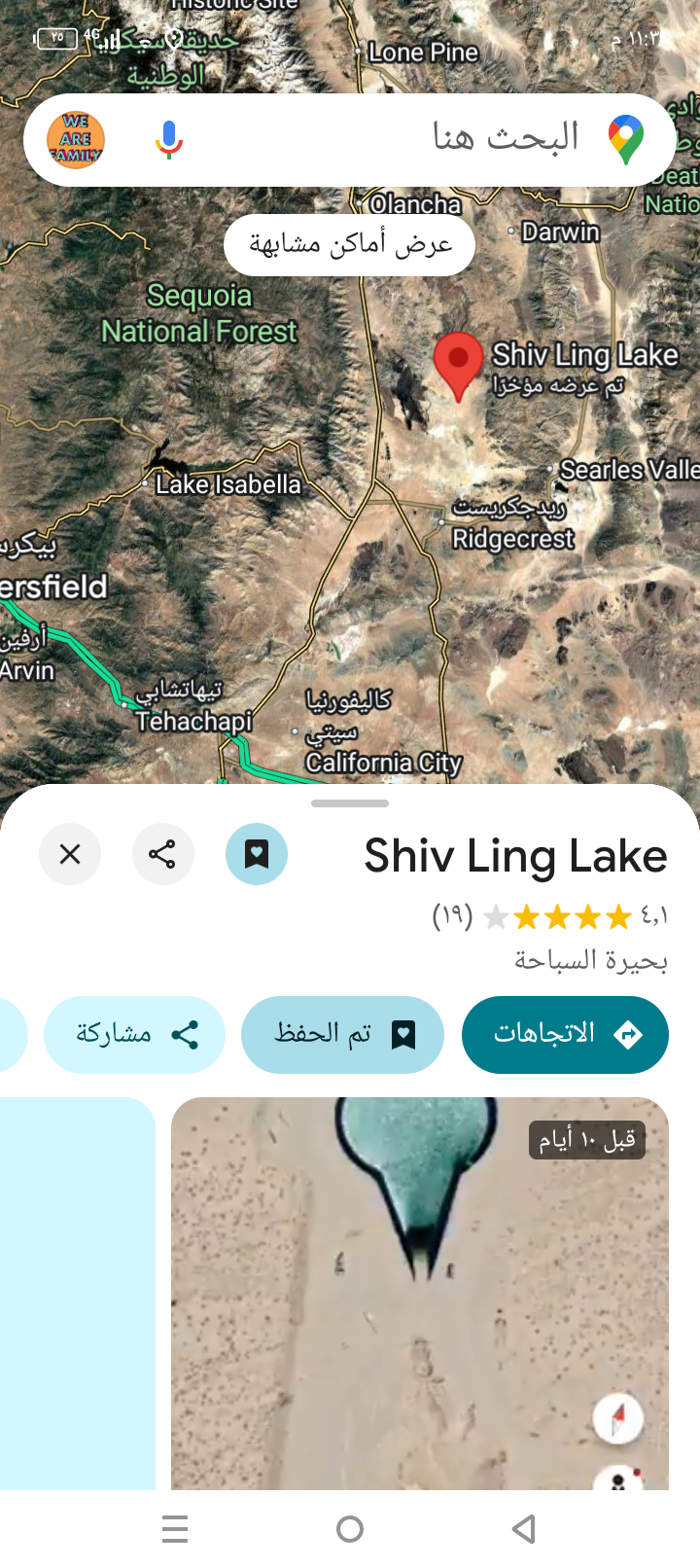Viewport: 700px width, 1568px height.
Task: Tap the round bookmark icon beside the title
Action: 257,854
